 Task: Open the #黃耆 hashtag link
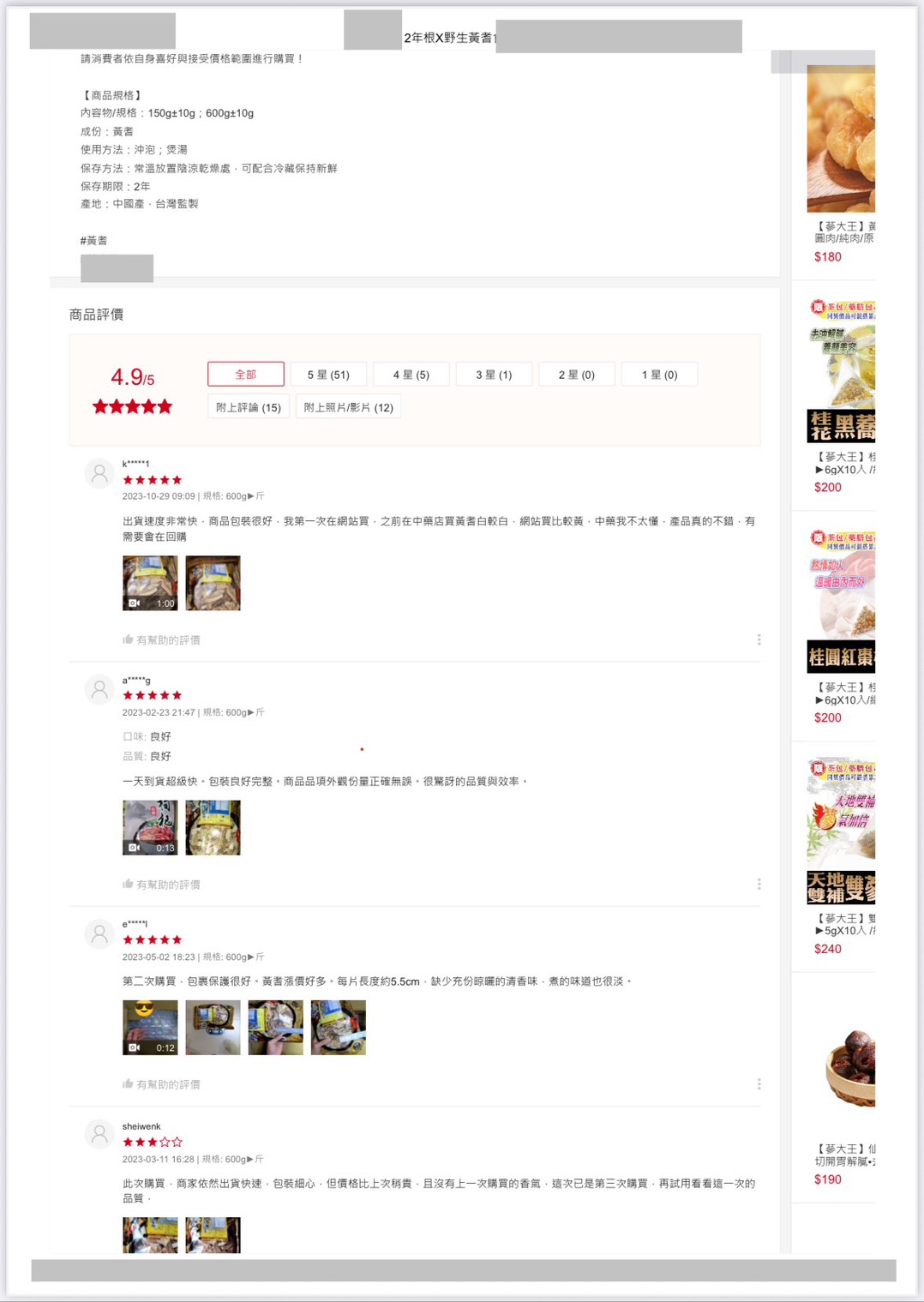94,241
